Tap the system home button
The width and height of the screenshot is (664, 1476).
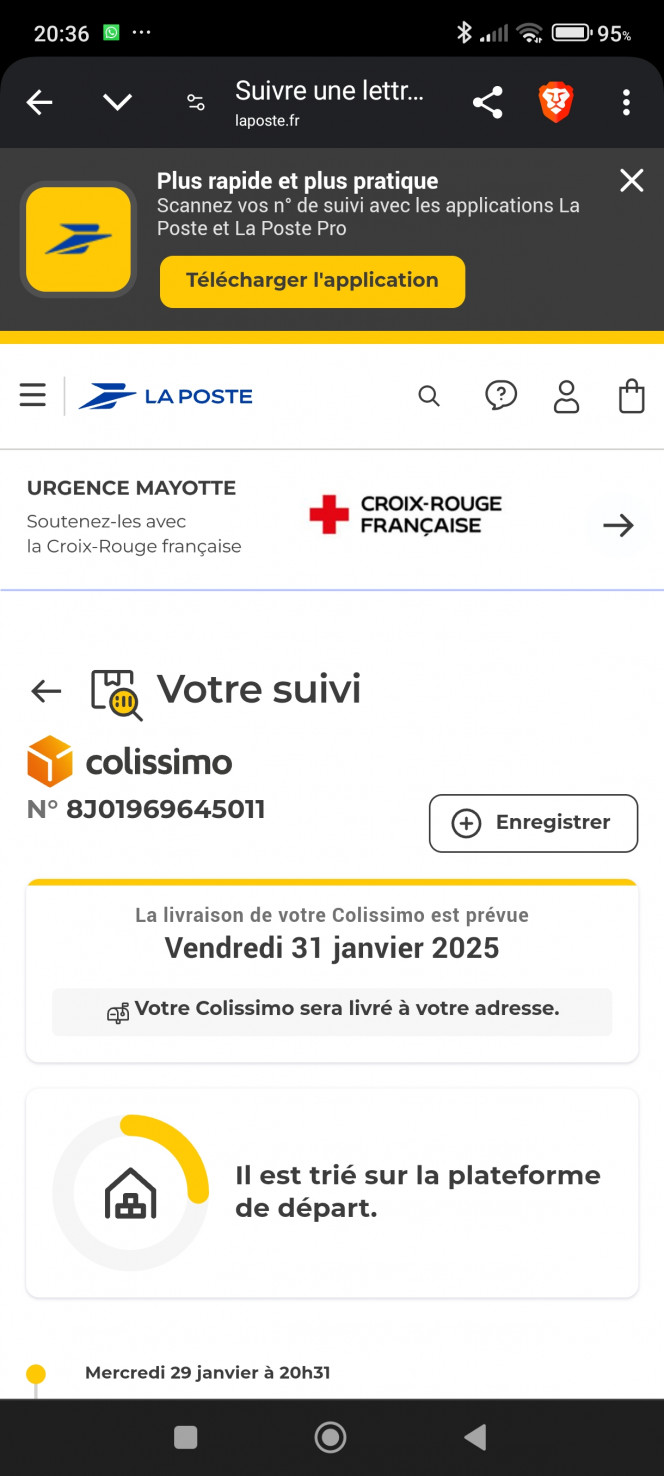tap(331, 1437)
